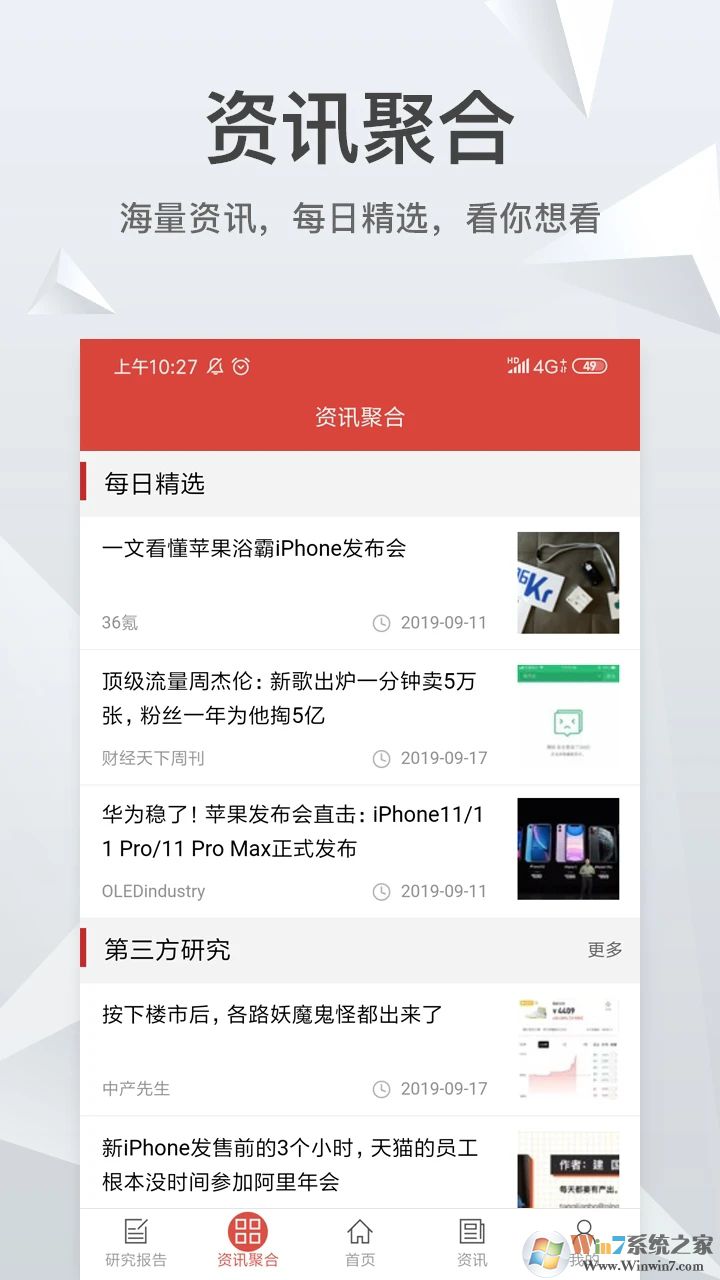Tap the iPhone11 article thumbnail image
Viewport: 720px width, 1280px height.
[x=568, y=849]
